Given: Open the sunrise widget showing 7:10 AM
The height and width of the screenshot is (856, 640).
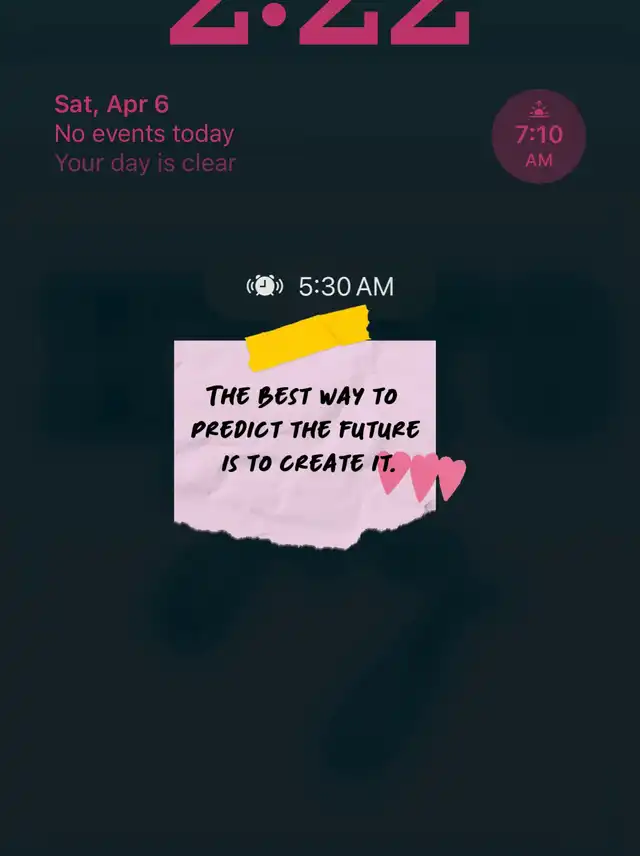Looking at the screenshot, I should (x=539, y=136).
